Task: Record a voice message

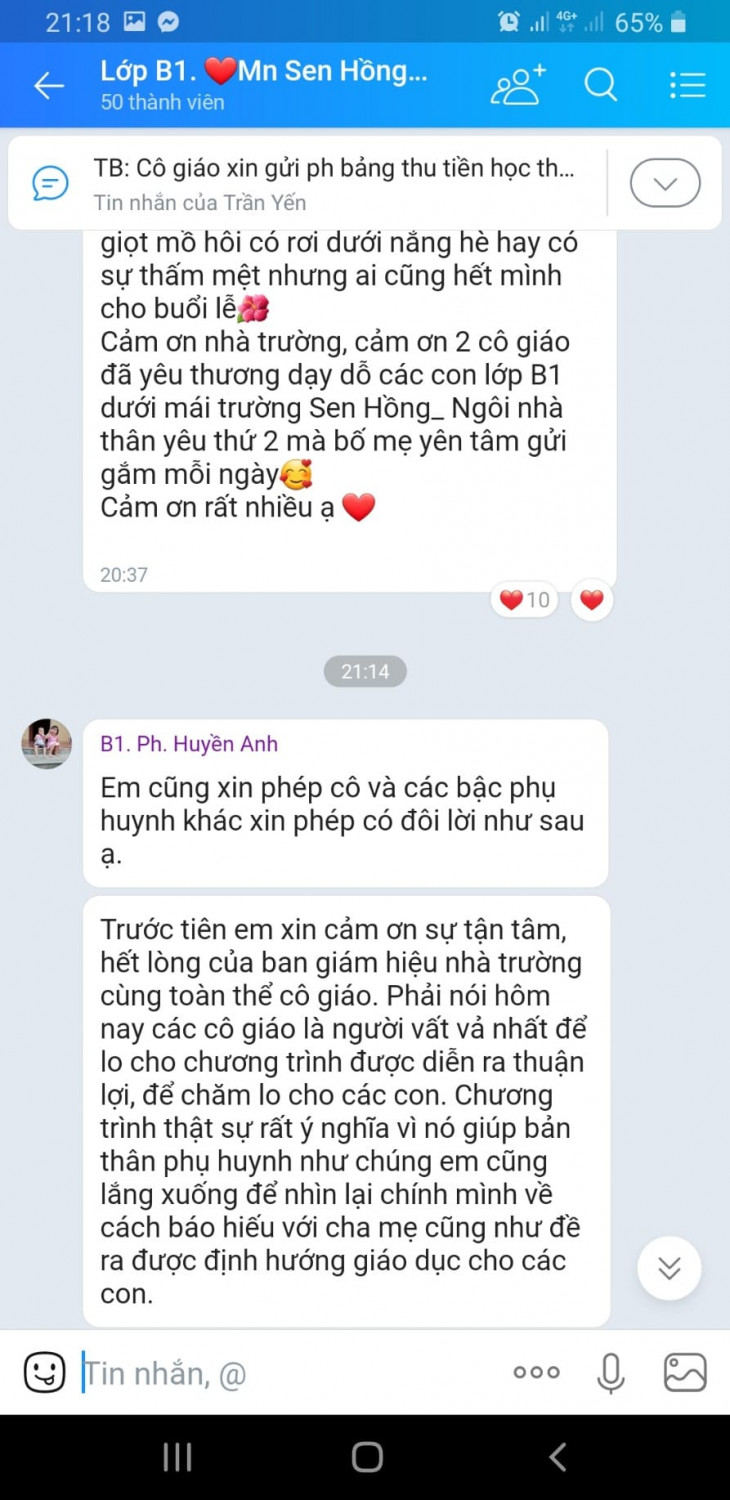Action: click(610, 1373)
